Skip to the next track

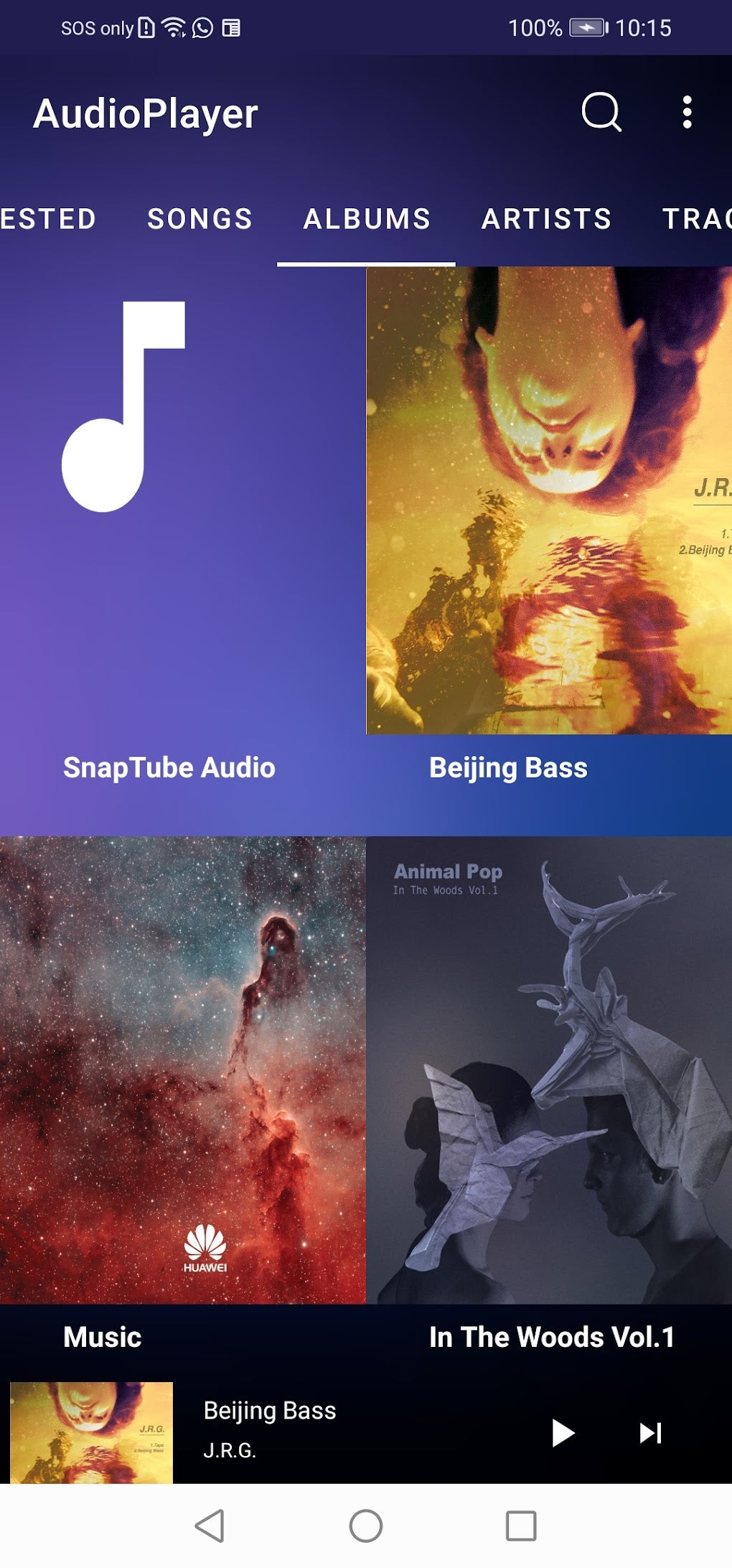click(x=650, y=1433)
